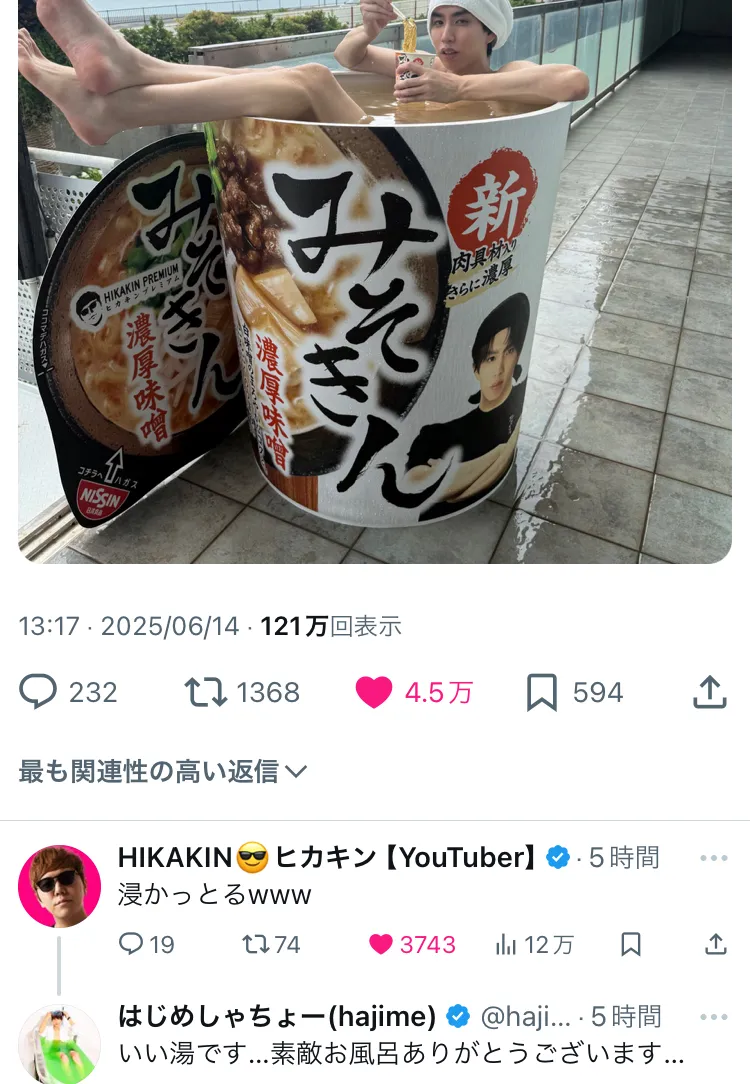Open the attached photo in full view
Screen dimensions: 750x1084
pos(375,281)
